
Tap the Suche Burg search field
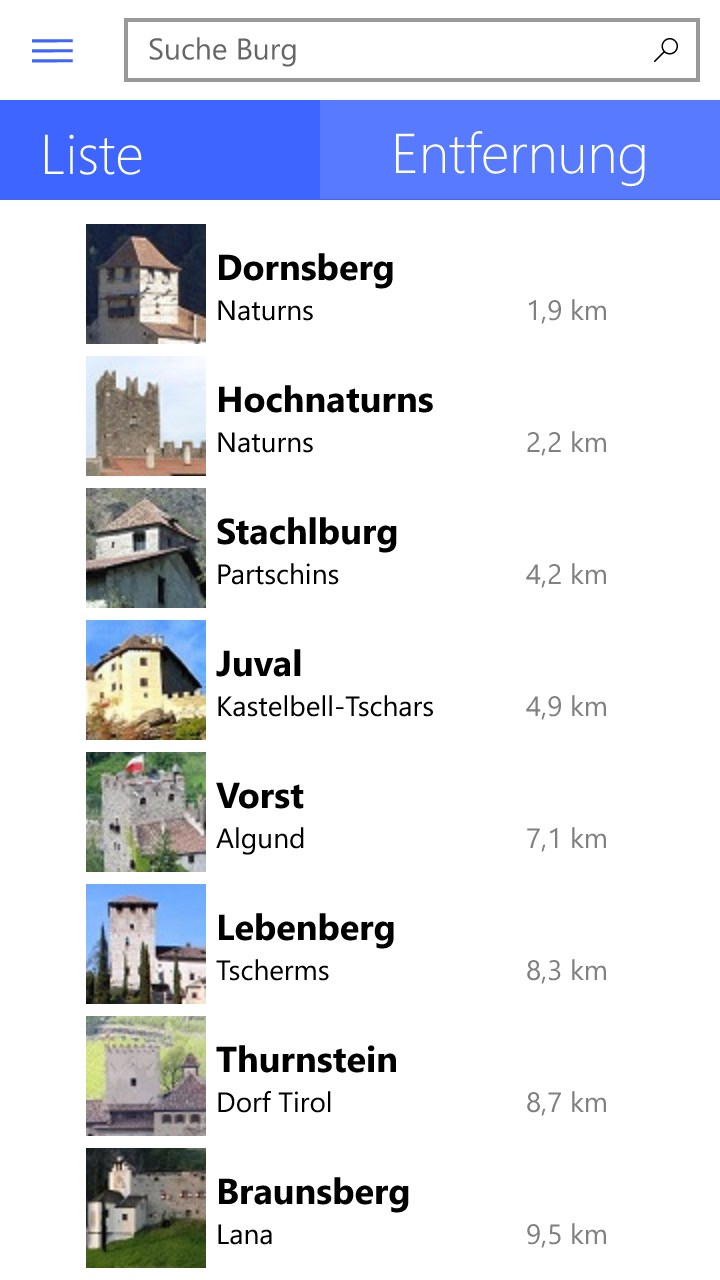pos(390,50)
